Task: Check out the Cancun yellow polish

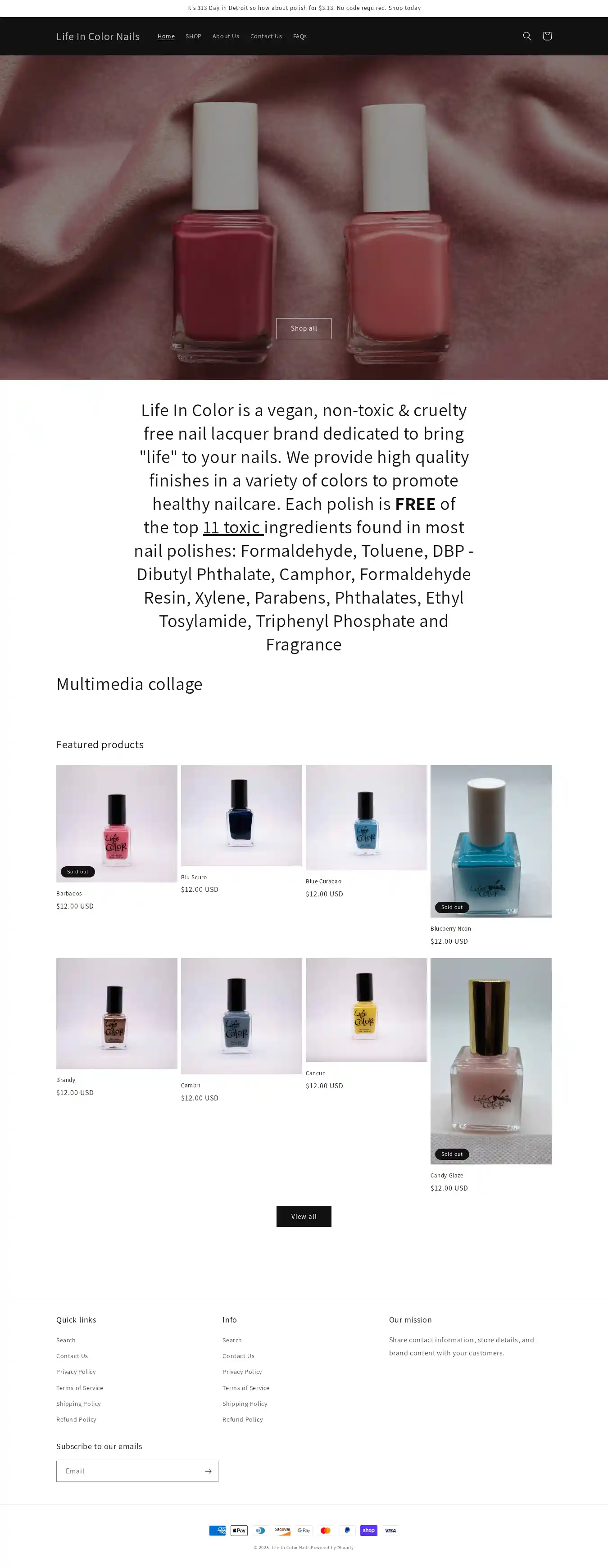Action: 366,1010
